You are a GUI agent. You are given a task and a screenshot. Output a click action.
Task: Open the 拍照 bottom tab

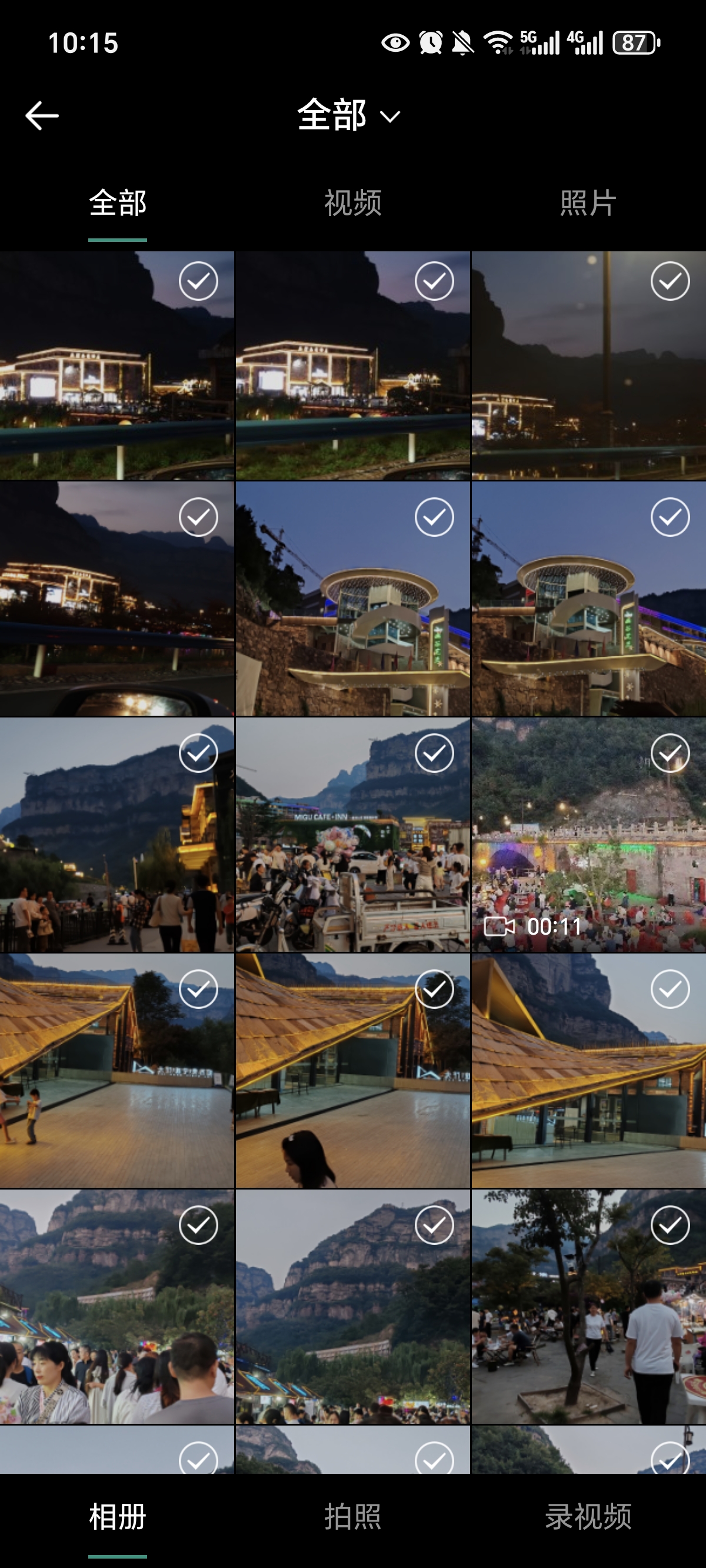coord(352,1516)
